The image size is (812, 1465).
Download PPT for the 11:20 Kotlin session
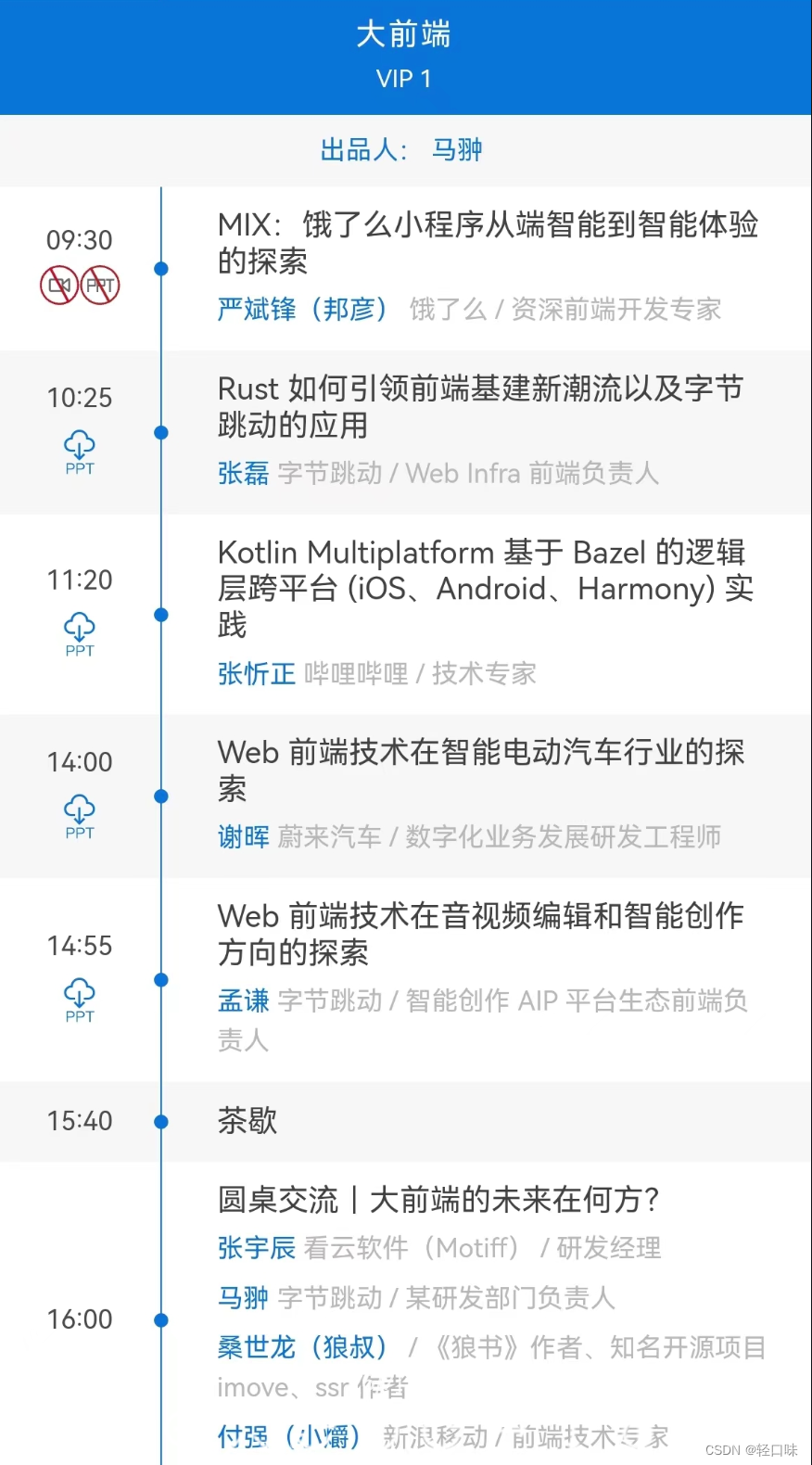pos(80,632)
